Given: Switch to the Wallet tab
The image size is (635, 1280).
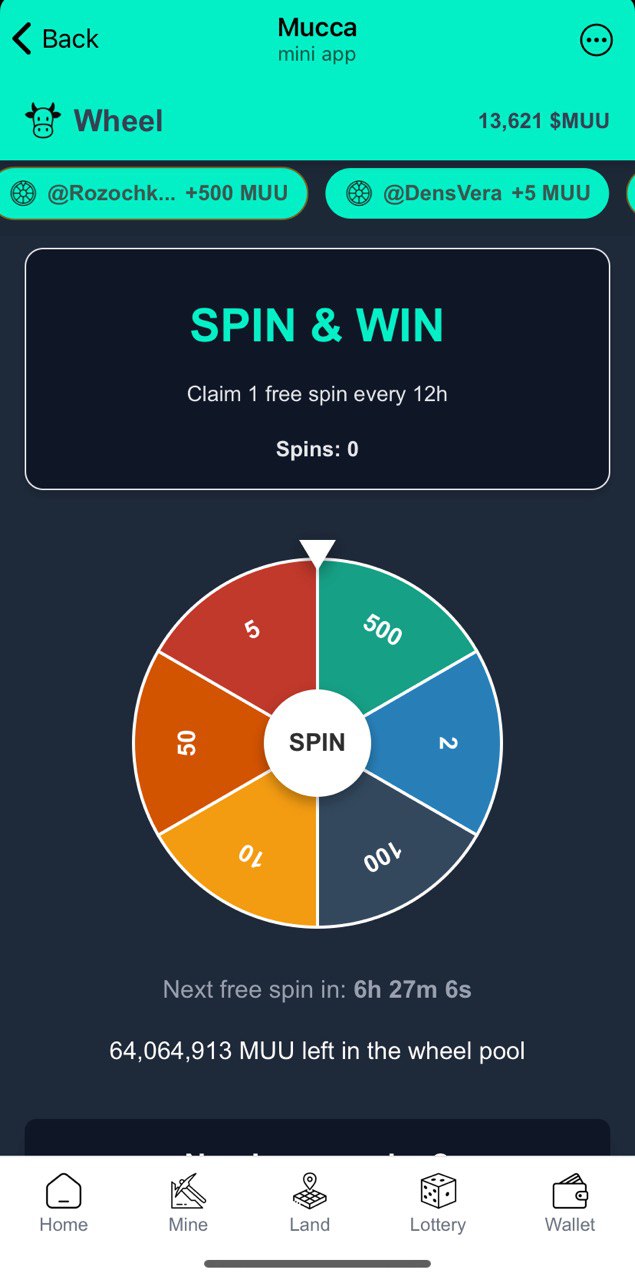Looking at the screenshot, I should 570,1203.
